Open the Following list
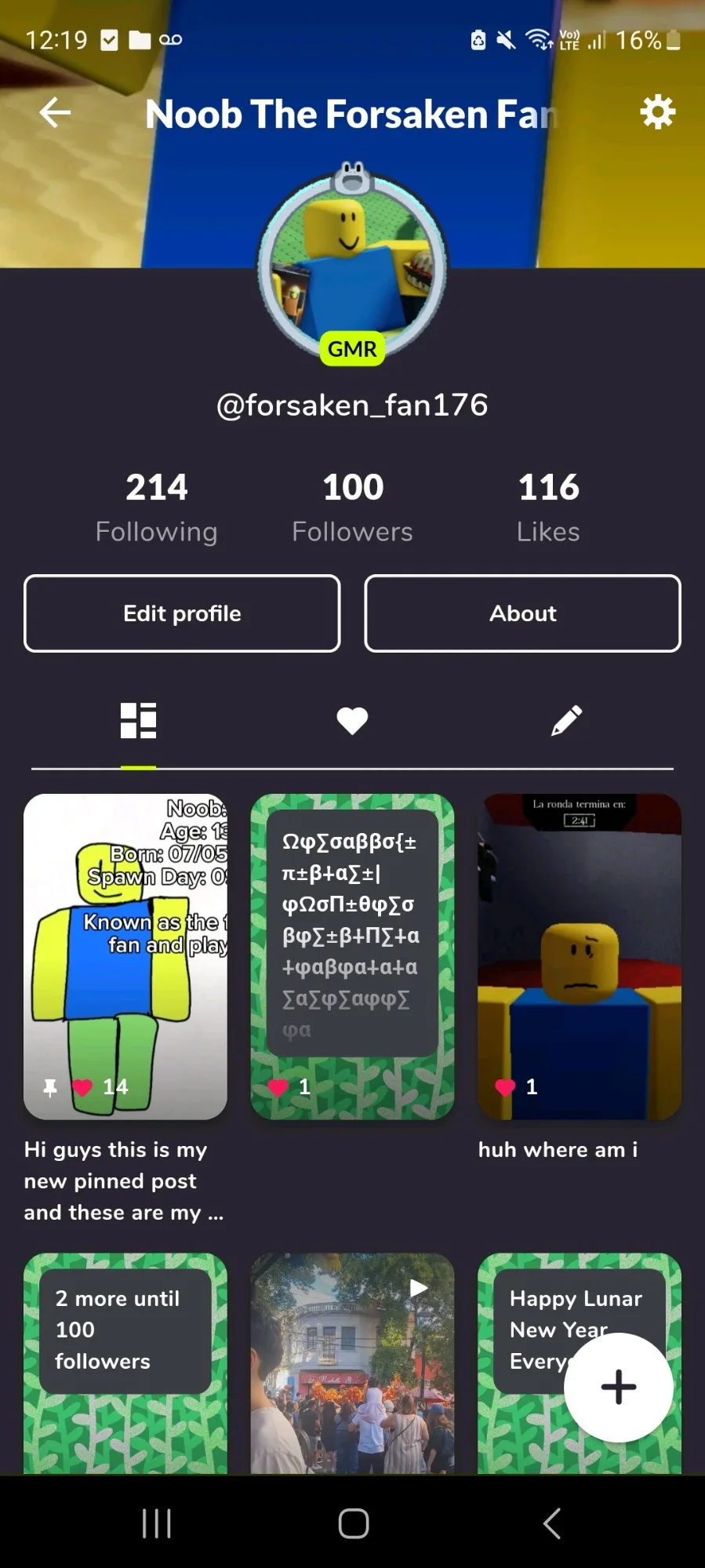The height and width of the screenshot is (1568, 705). [x=156, y=508]
